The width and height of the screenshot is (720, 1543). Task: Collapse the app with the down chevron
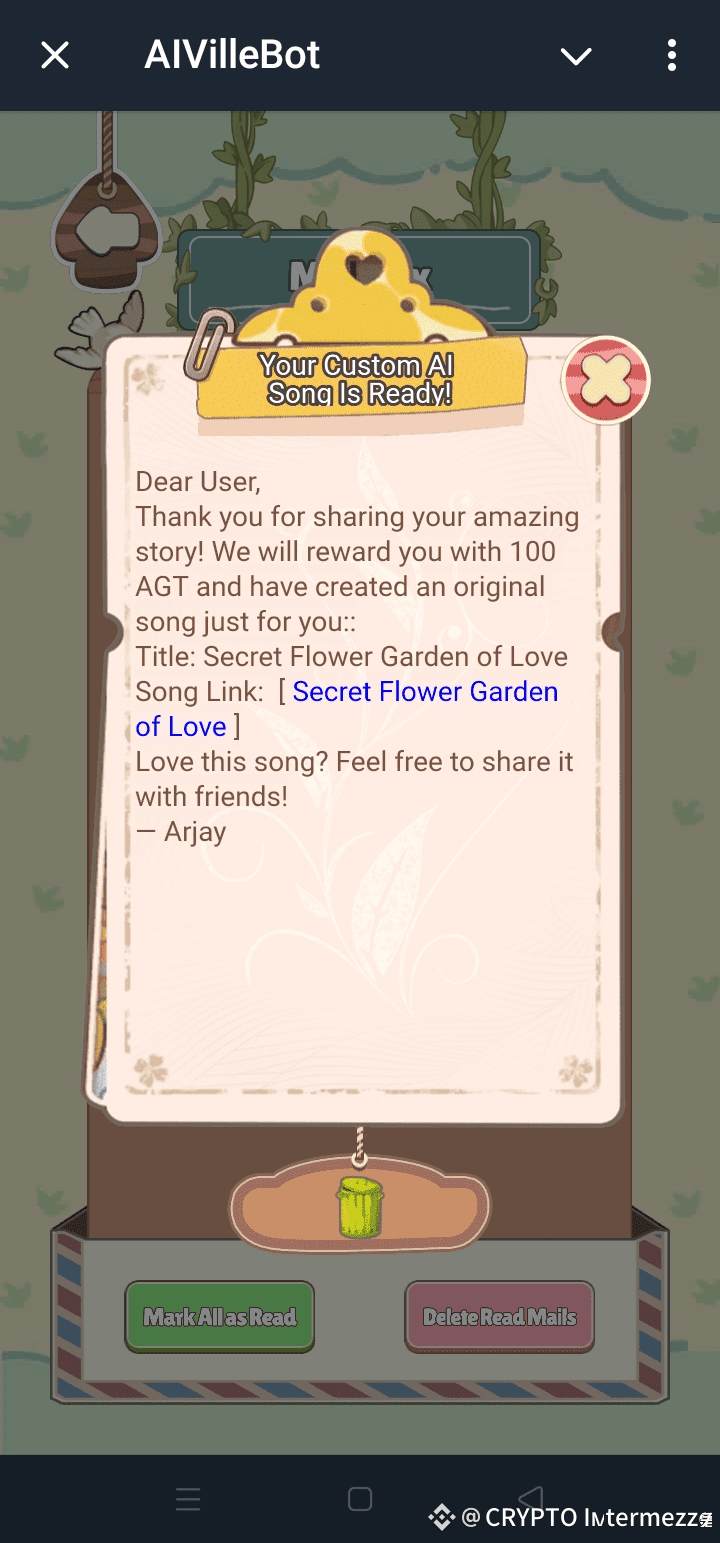point(576,57)
